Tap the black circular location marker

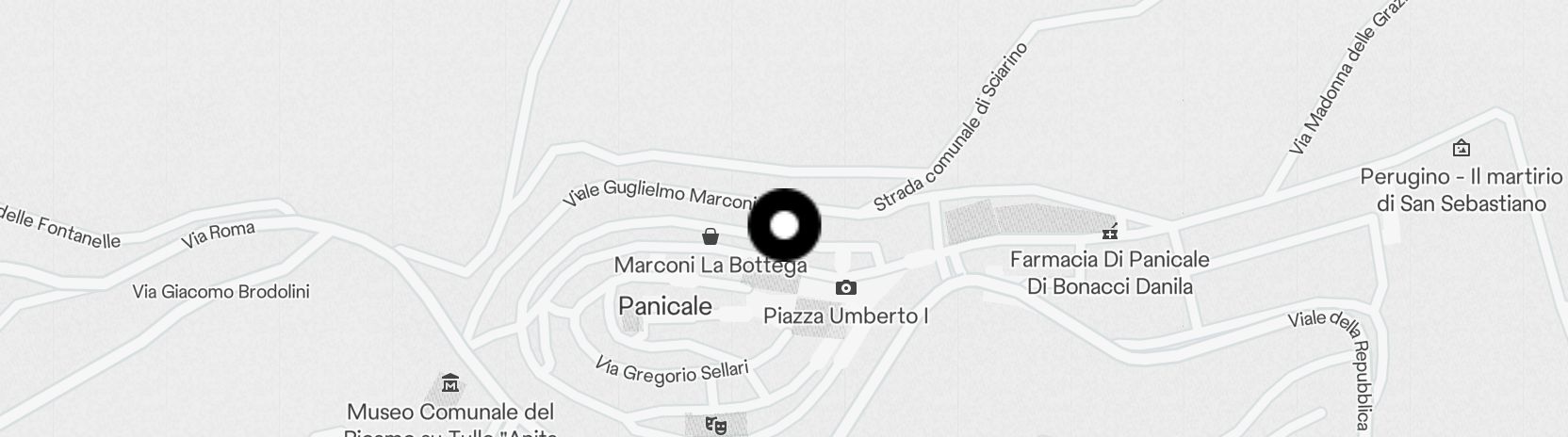click(x=784, y=225)
